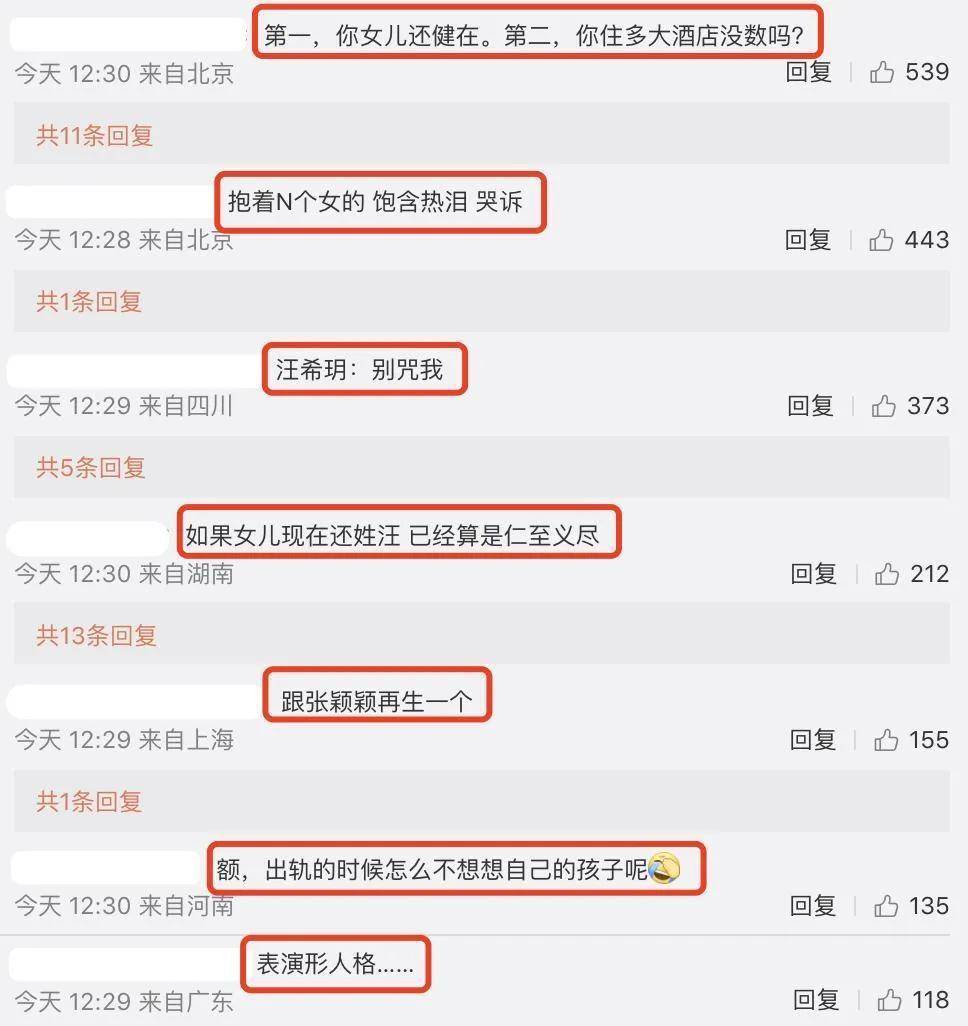Like the comment 汪希玥：别咒我
Screen dimensions: 968x1026
click(883, 406)
